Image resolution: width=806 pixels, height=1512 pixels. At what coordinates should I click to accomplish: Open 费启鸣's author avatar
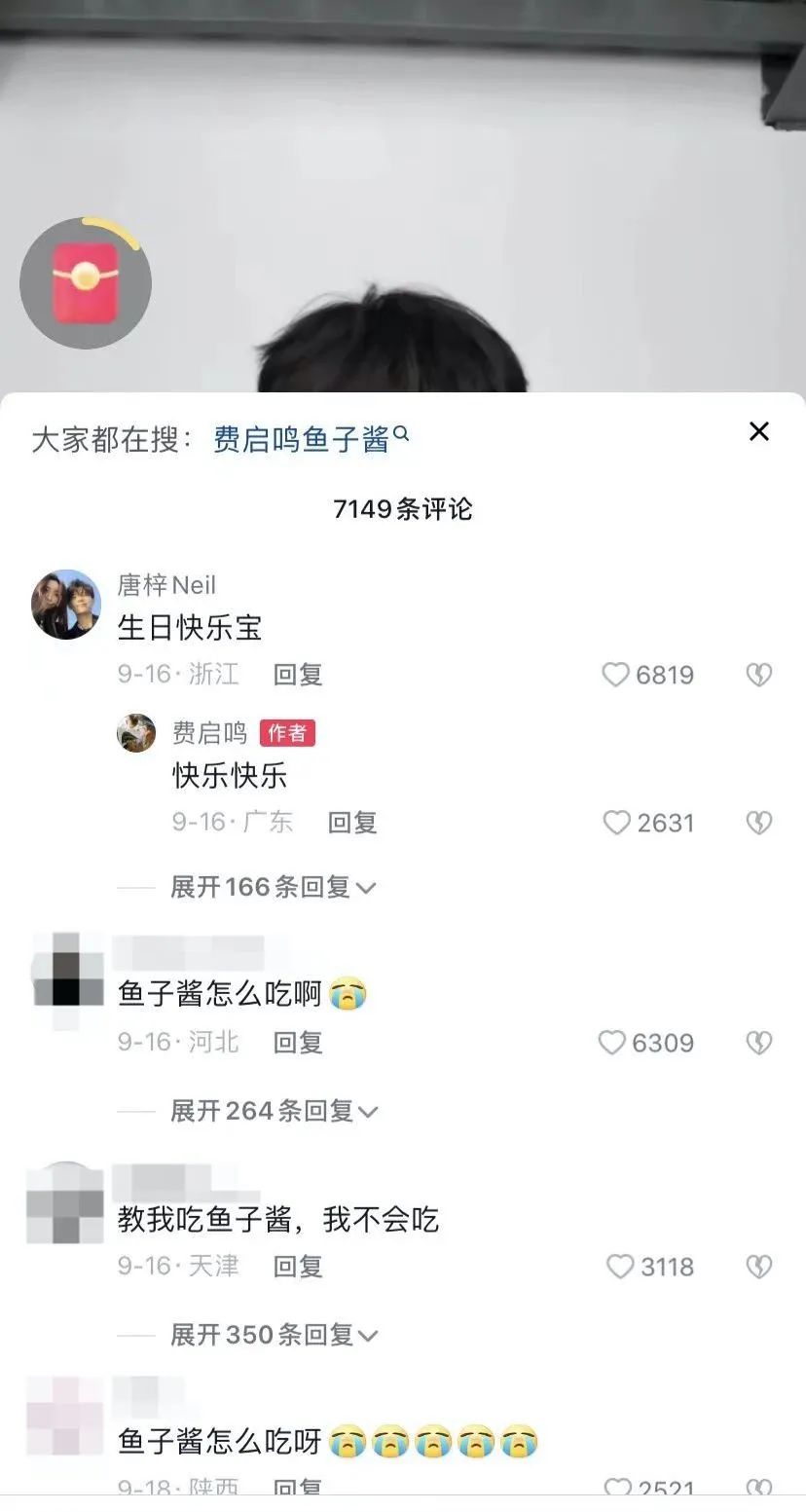tap(136, 733)
